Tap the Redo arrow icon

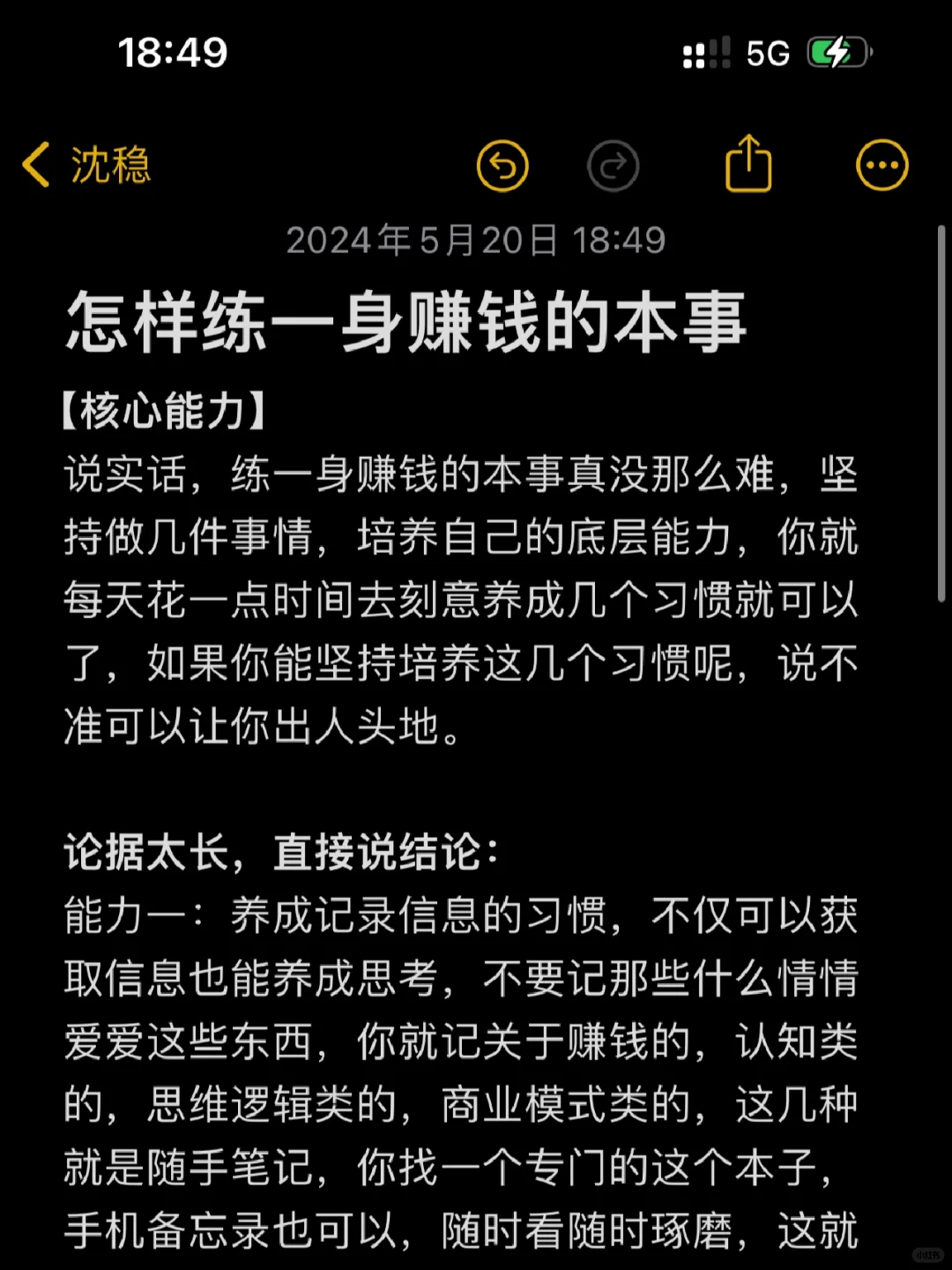[x=614, y=165]
